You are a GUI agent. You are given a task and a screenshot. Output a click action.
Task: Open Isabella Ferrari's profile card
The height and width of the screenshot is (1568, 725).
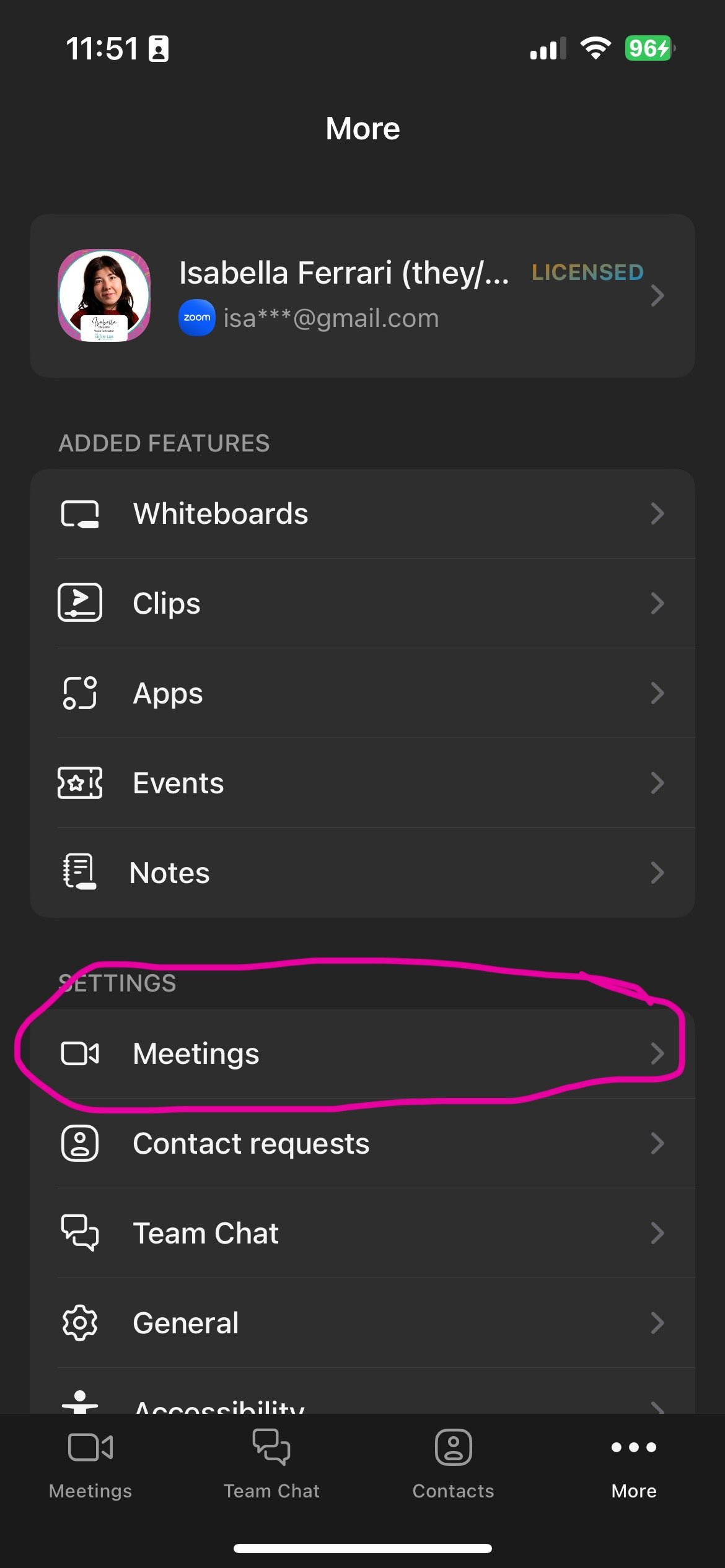(362, 295)
